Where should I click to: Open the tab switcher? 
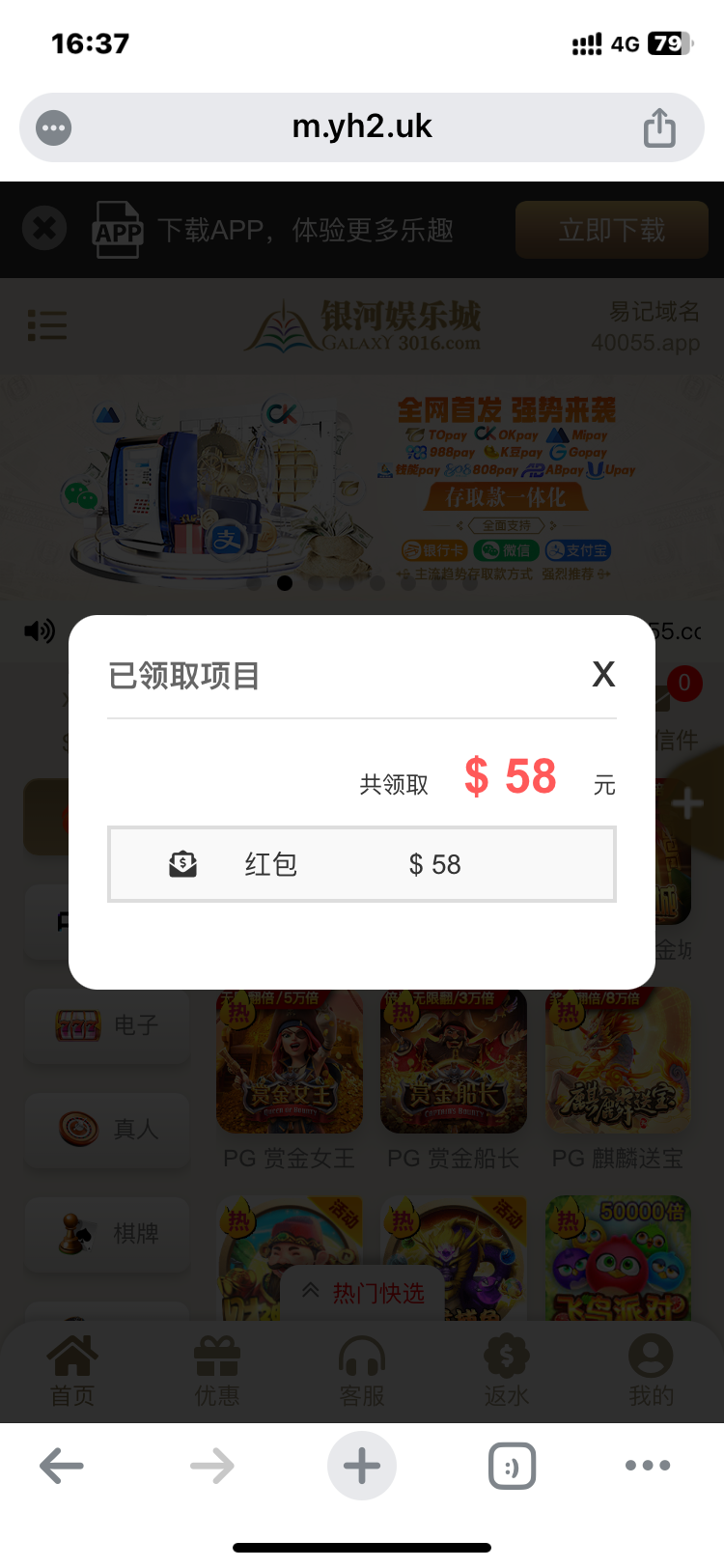(x=512, y=1466)
